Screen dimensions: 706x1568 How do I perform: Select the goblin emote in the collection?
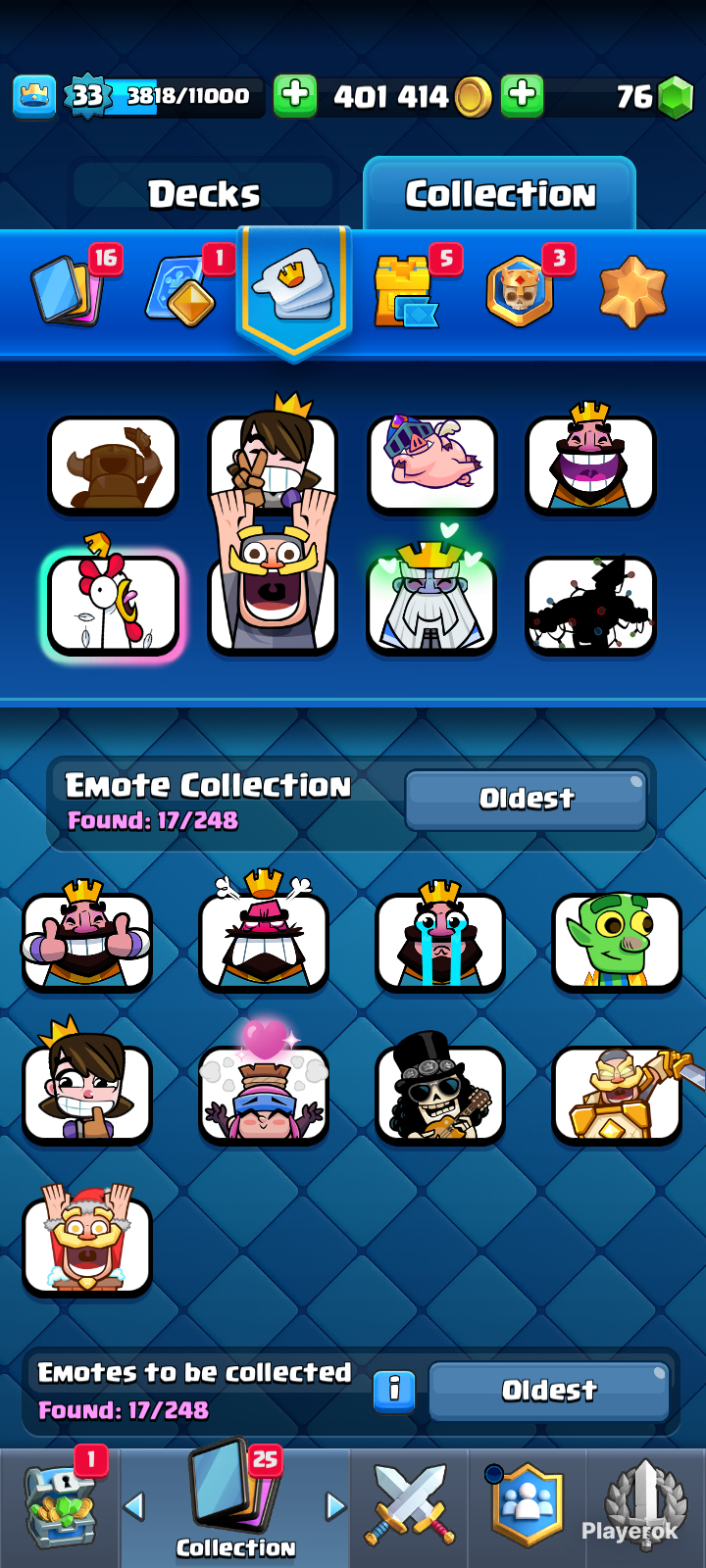pyautogui.click(x=616, y=941)
